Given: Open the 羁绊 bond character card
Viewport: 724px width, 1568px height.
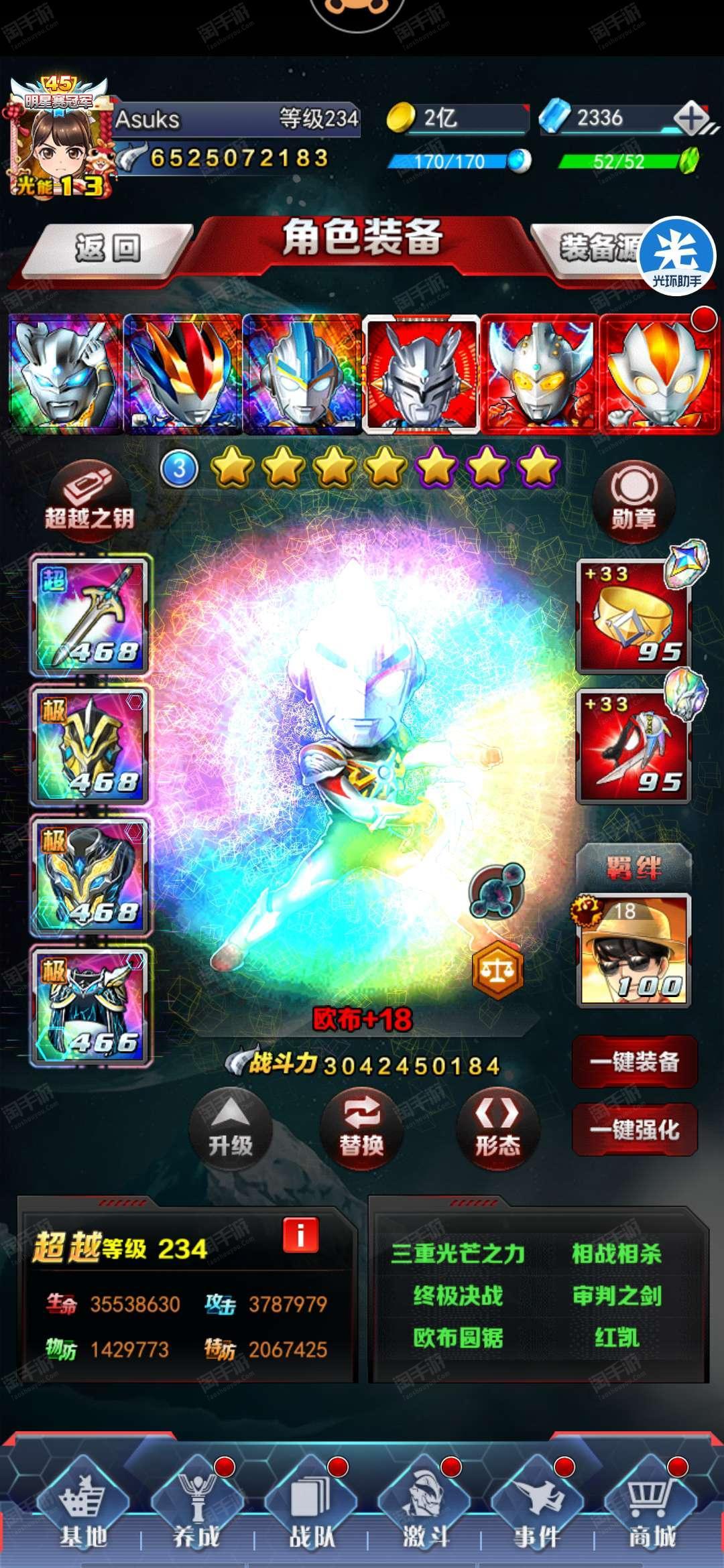Looking at the screenshot, I should click(x=633, y=949).
